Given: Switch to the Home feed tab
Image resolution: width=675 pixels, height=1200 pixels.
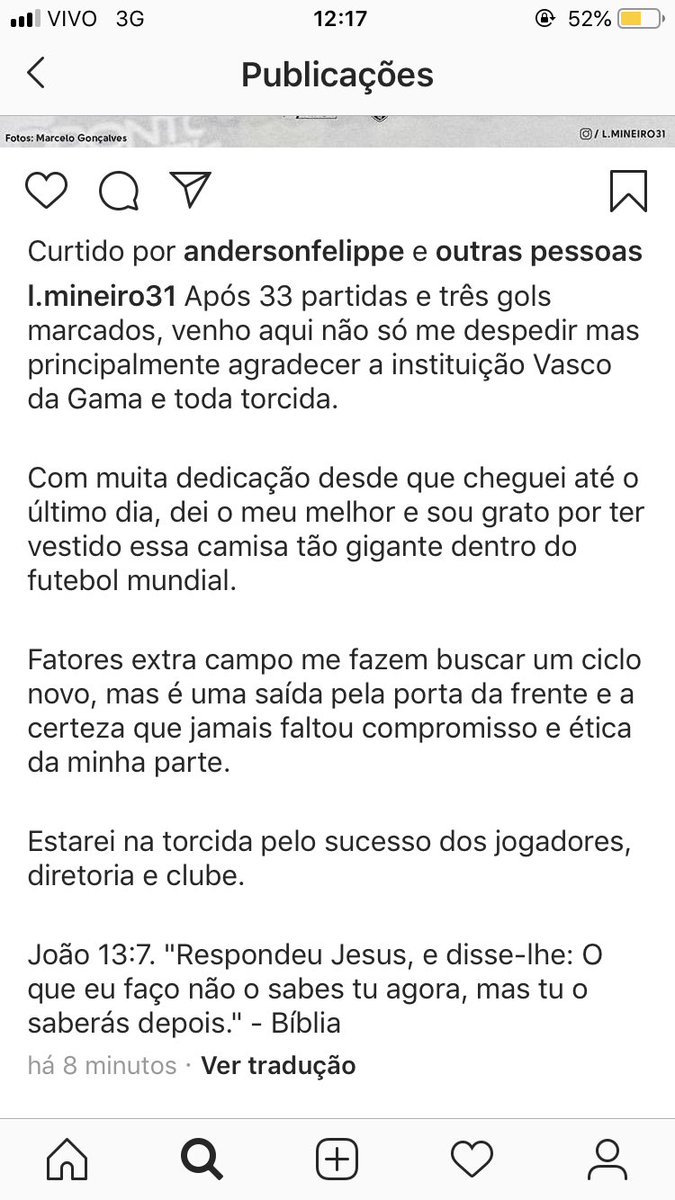Looking at the screenshot, I should coord(67,1160).
